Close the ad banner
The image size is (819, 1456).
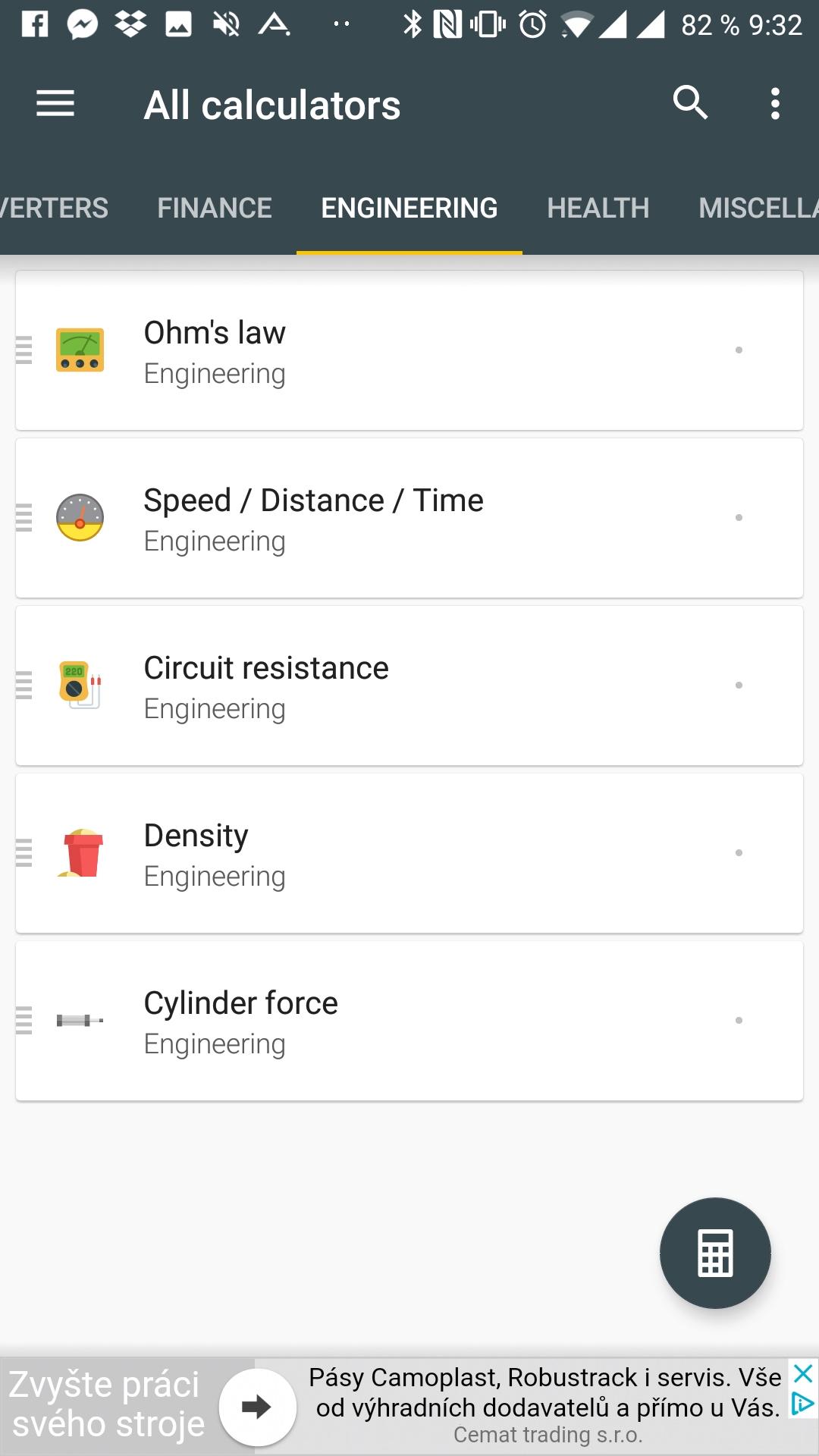(803, 1373)
